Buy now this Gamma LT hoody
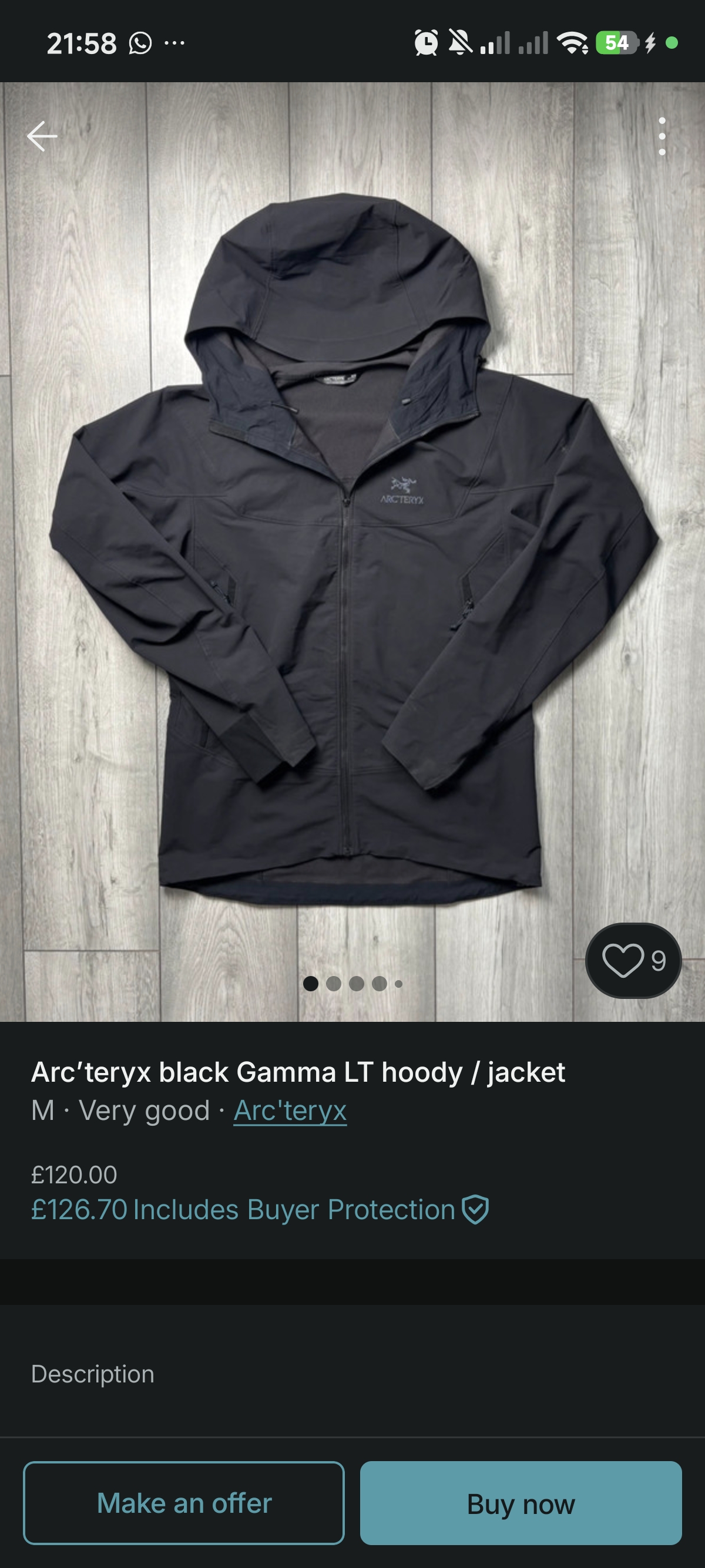The height and width of the screenshot is (1568, 705). click(x=521, y=1503)
